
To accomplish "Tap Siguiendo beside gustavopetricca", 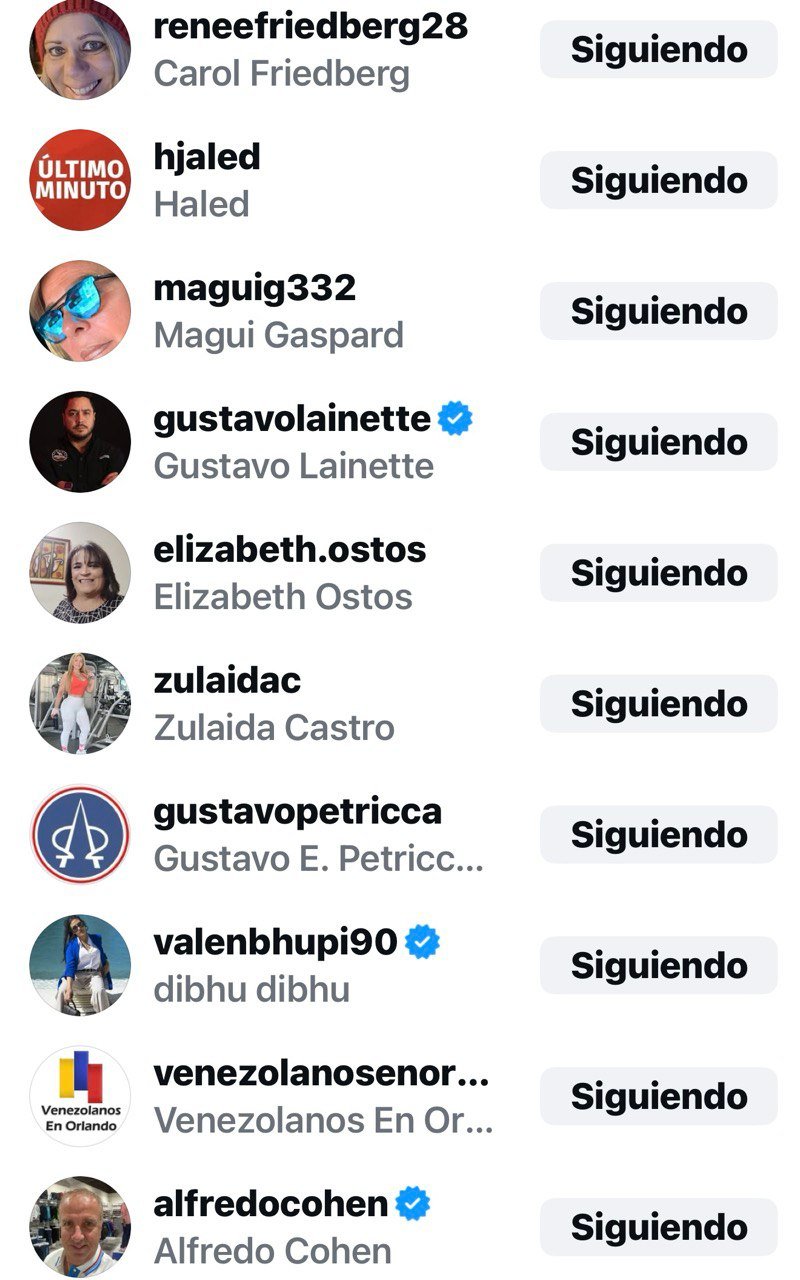I will tap(658, 835).
